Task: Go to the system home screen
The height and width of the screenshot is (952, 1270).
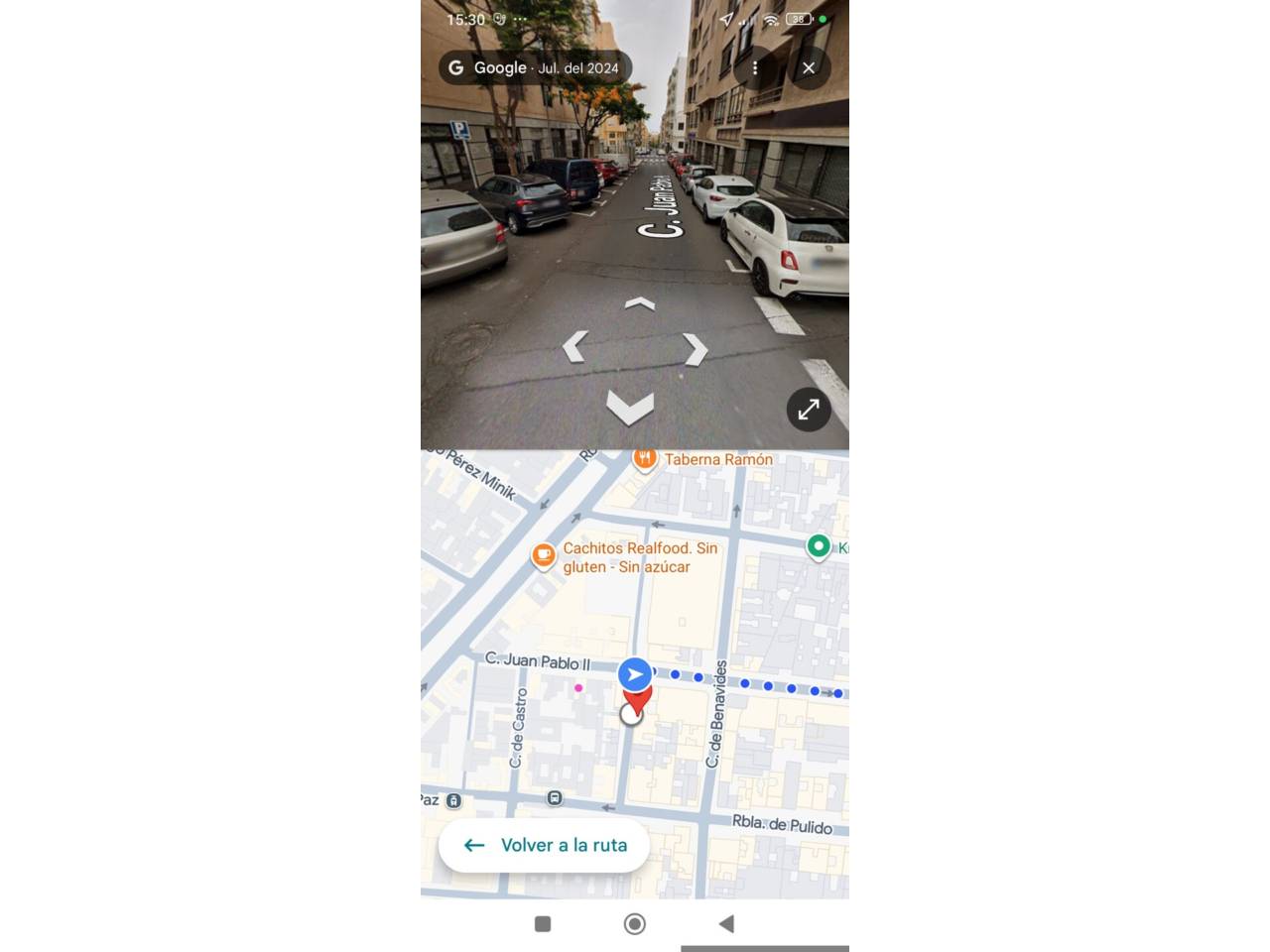Action: [635, 924]
